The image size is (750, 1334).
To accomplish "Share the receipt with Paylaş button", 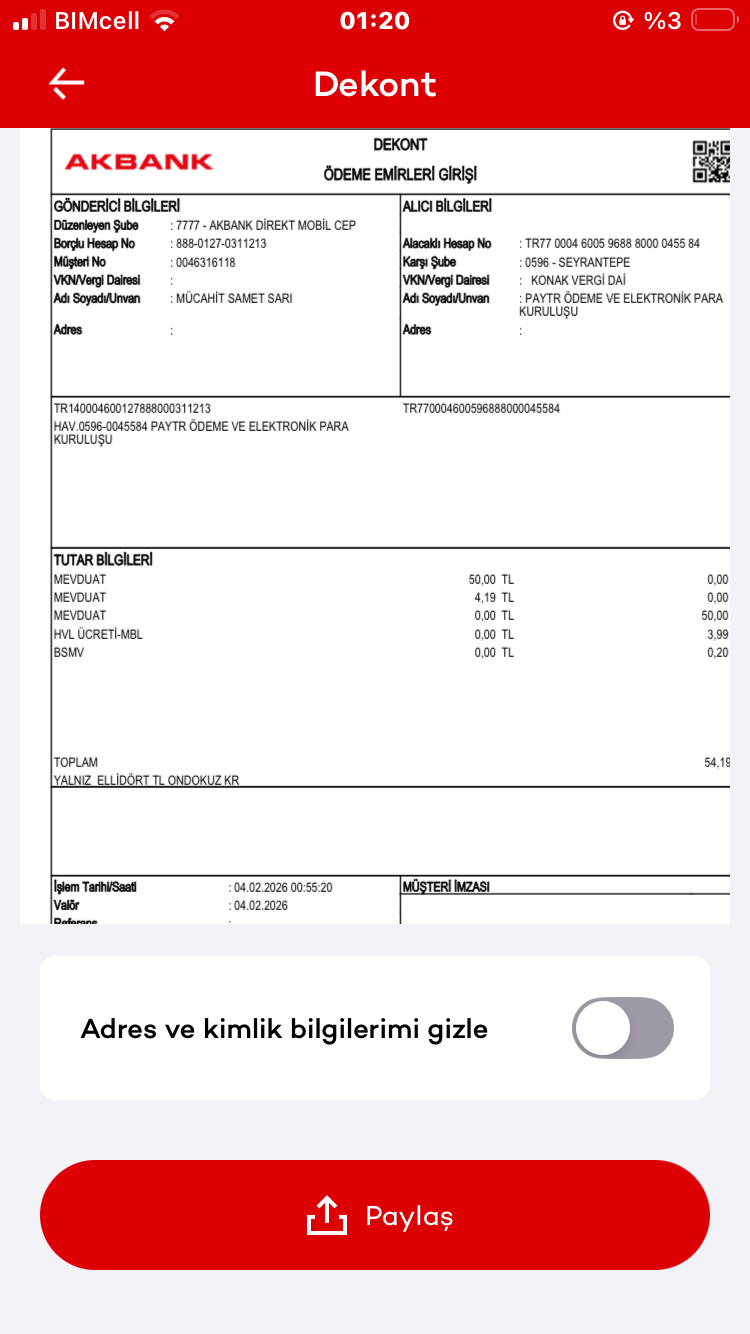I will pos(375,1215).
